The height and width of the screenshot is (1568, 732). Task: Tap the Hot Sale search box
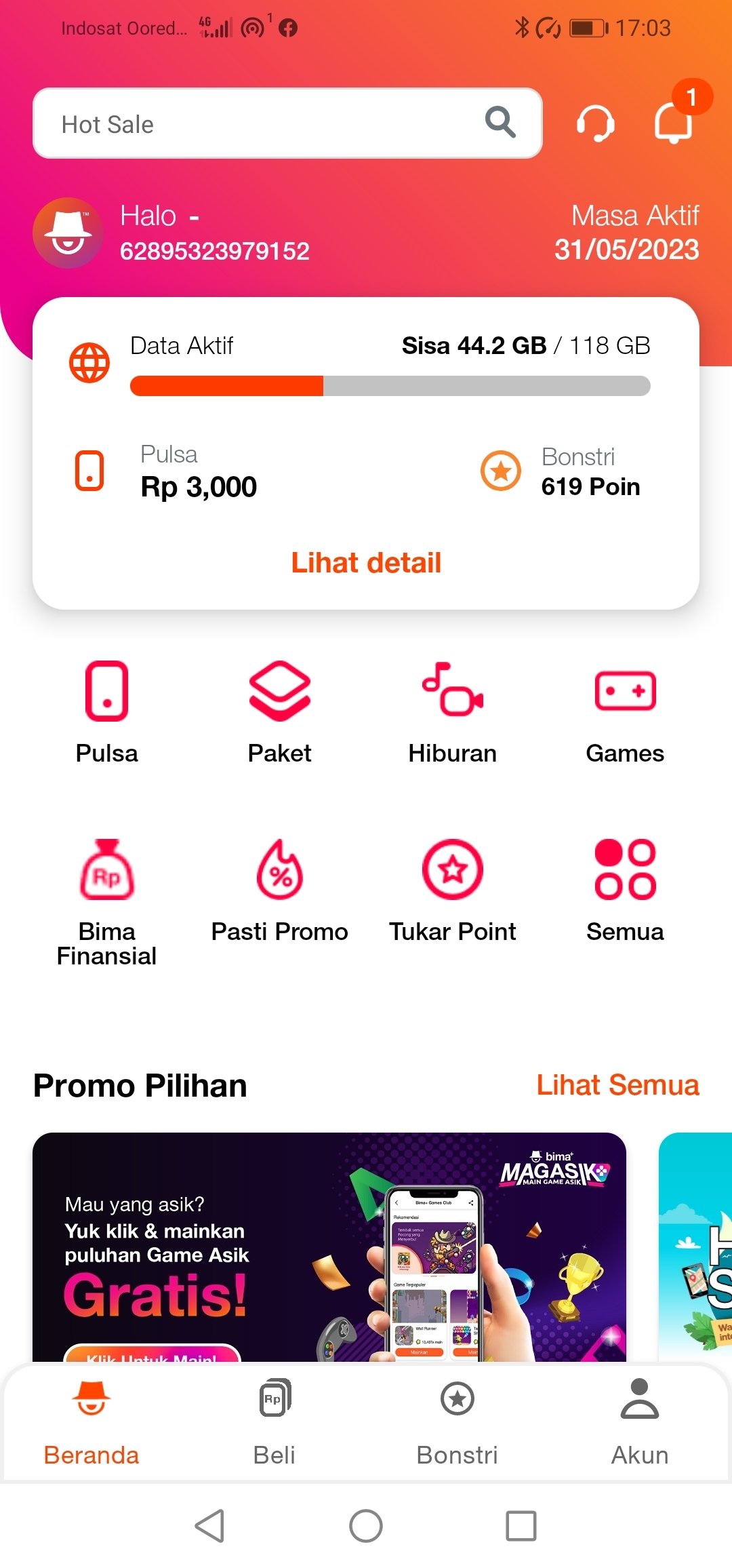271,123
